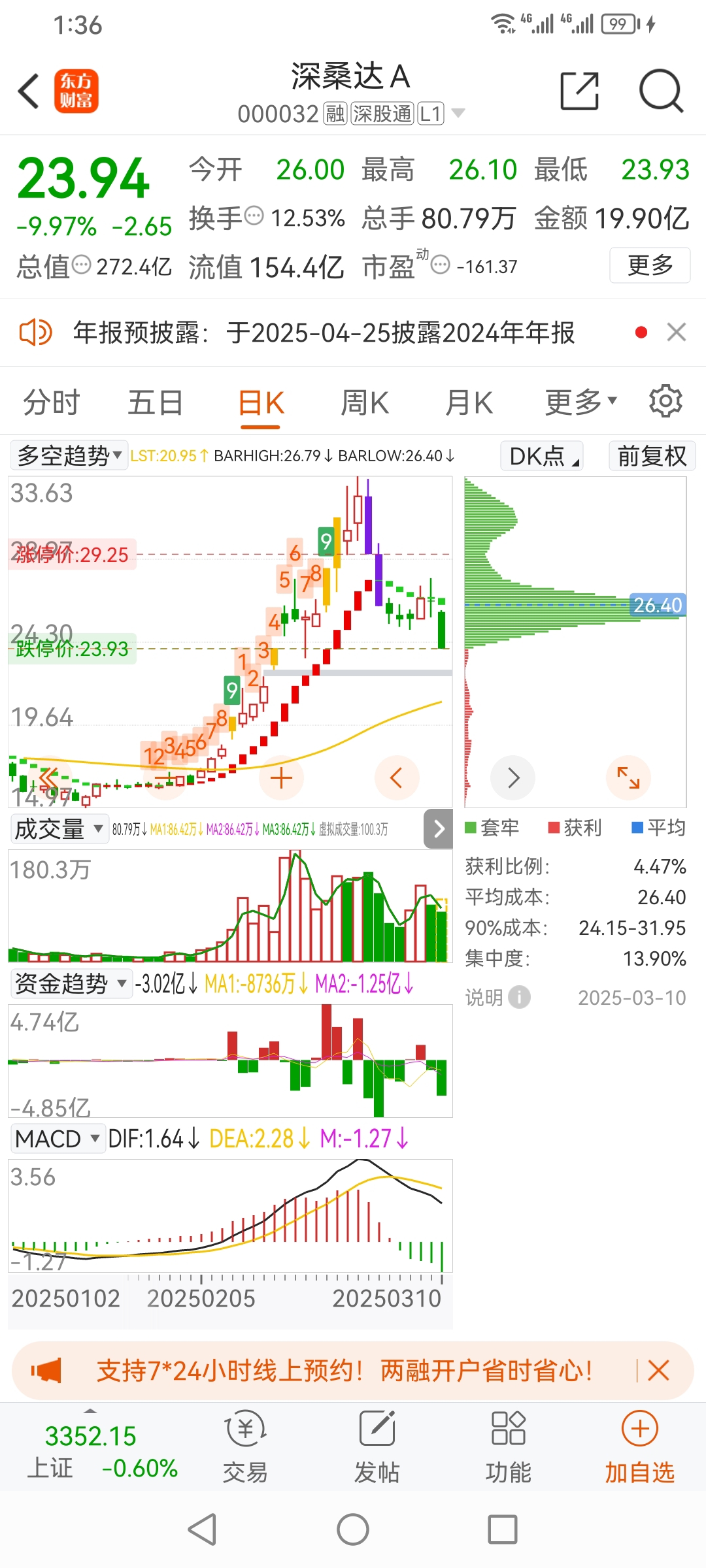Open the search magnifier
Image resolution: width=706 pixels, height=1568 pixels.
(x=661, y=91)
